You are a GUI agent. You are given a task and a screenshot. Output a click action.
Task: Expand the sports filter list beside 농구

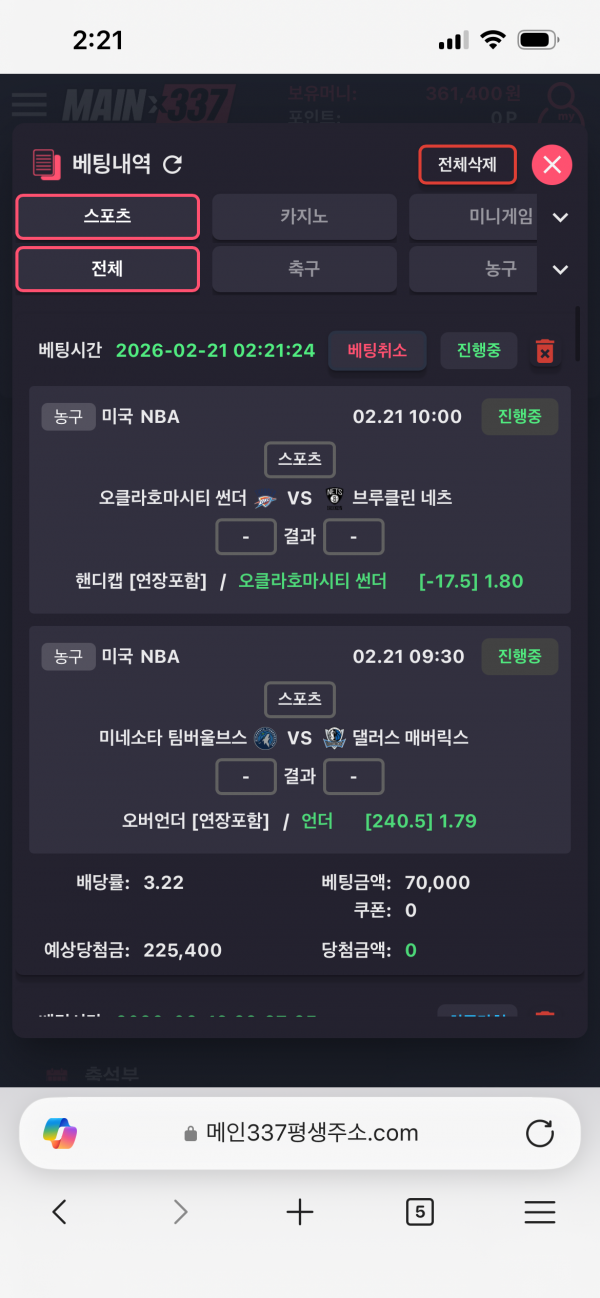561,269
